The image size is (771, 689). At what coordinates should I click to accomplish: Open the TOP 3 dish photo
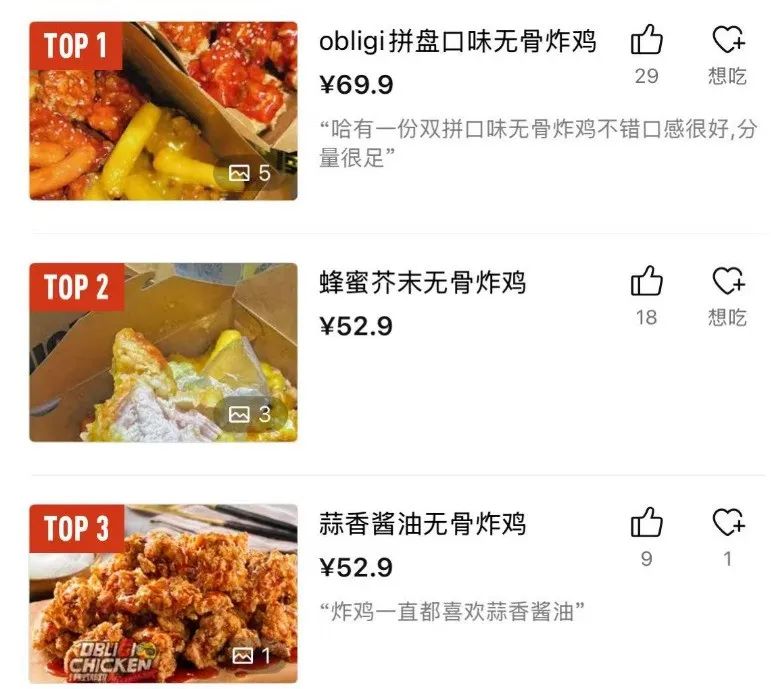[163, 593]
